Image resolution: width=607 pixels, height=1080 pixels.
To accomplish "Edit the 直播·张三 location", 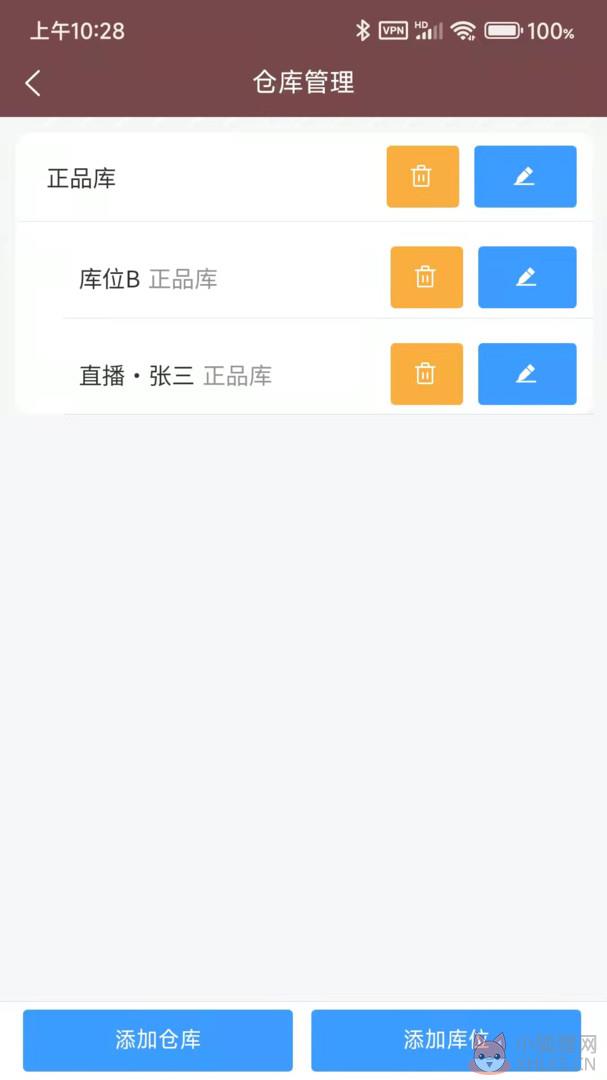I will point(527,374).
